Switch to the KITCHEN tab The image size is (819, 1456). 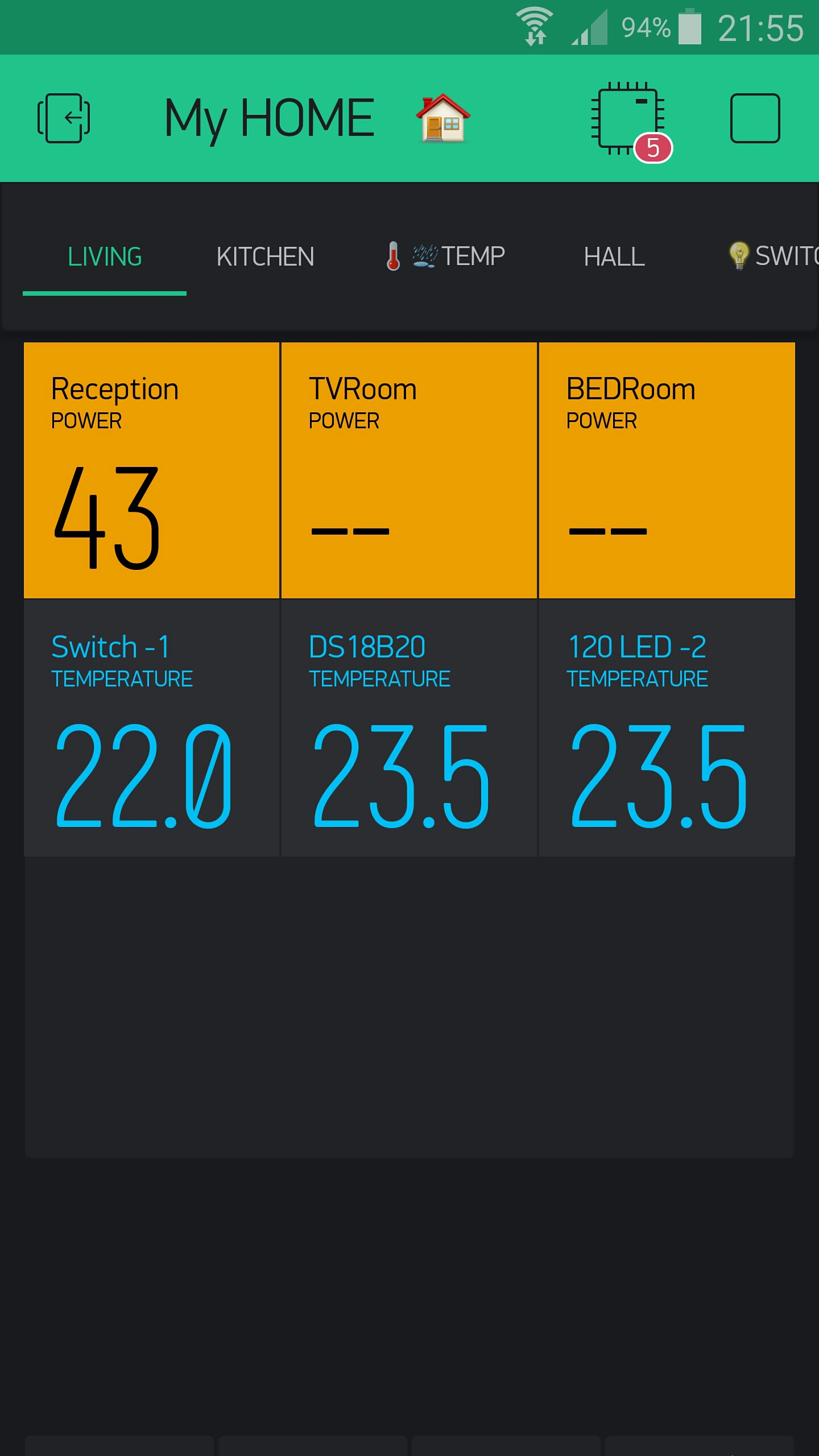(x=265, y=257)
